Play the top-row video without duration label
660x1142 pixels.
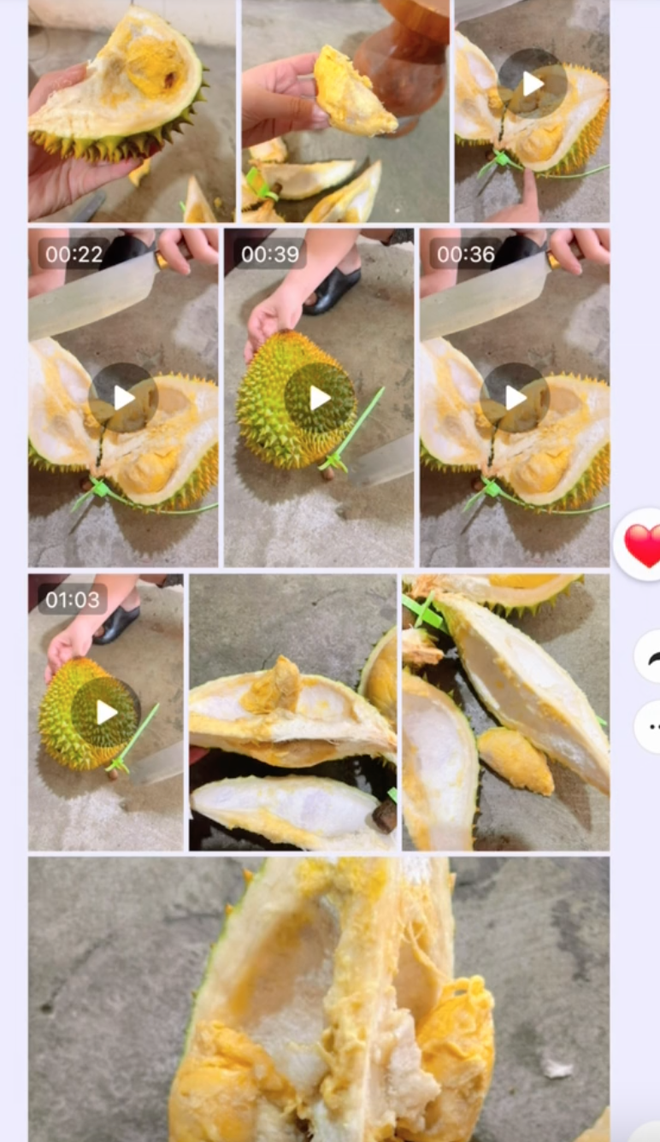point(532,84)
